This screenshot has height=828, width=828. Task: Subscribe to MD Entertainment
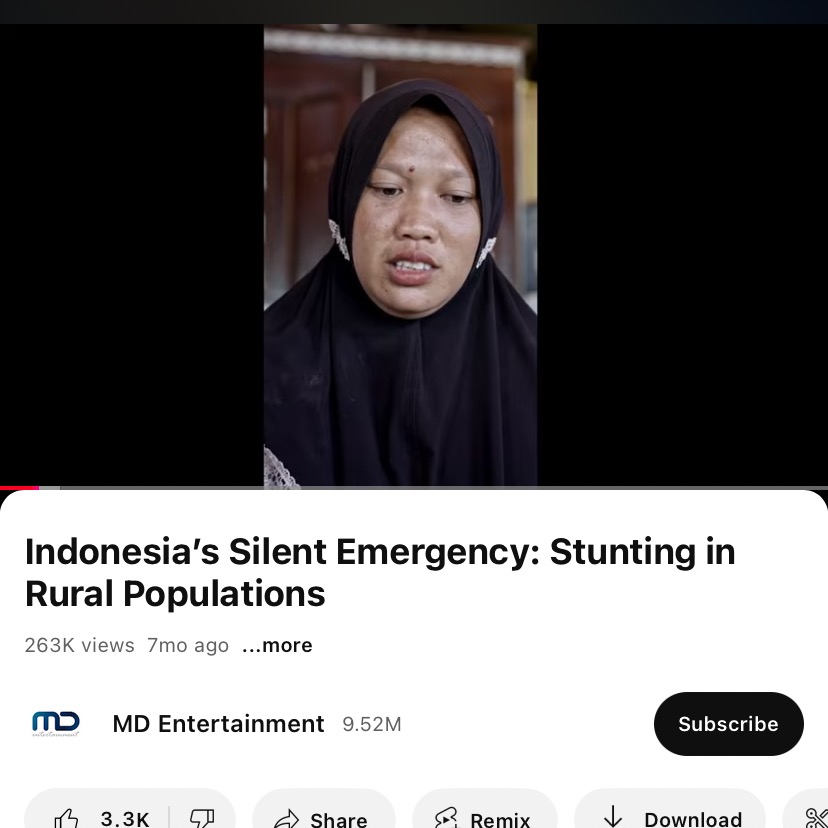point(728,724)
